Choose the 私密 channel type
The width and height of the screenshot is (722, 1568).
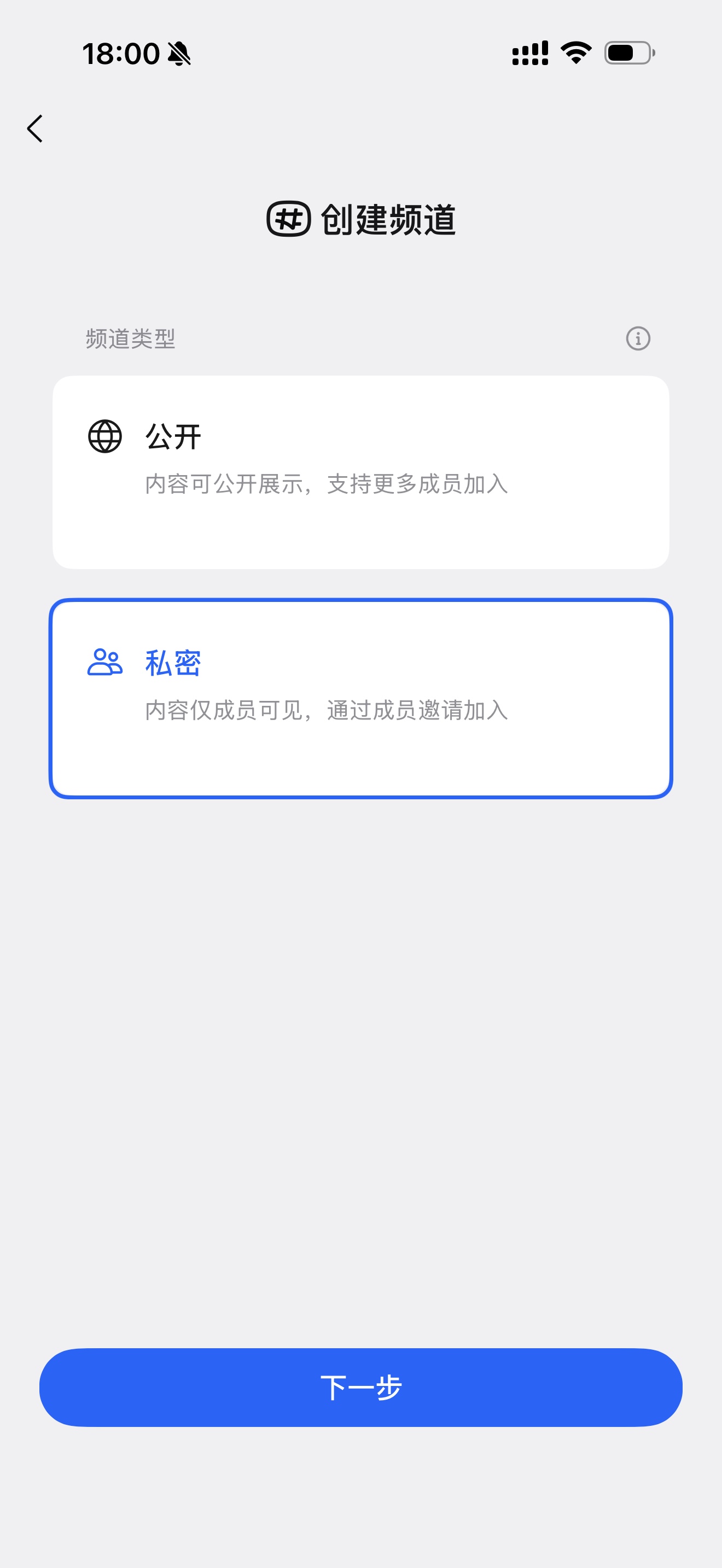[360, 698]
